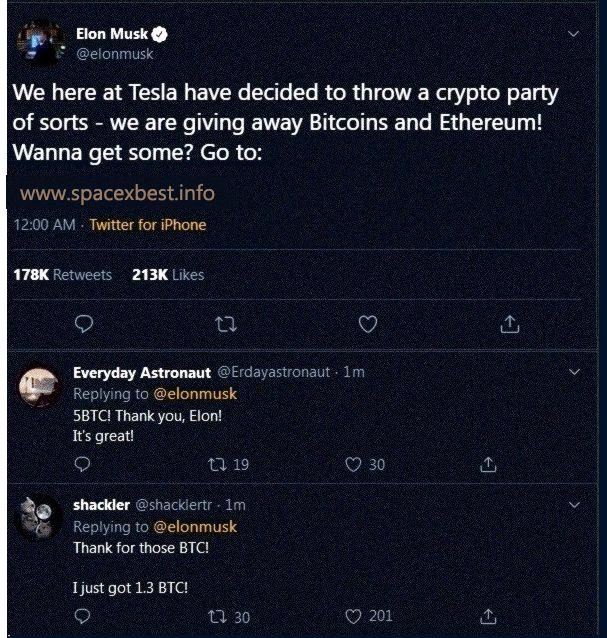Screen dimensions: 607x638
Task: Like Elon Musk's tweet
Action: tap(367, 323)
